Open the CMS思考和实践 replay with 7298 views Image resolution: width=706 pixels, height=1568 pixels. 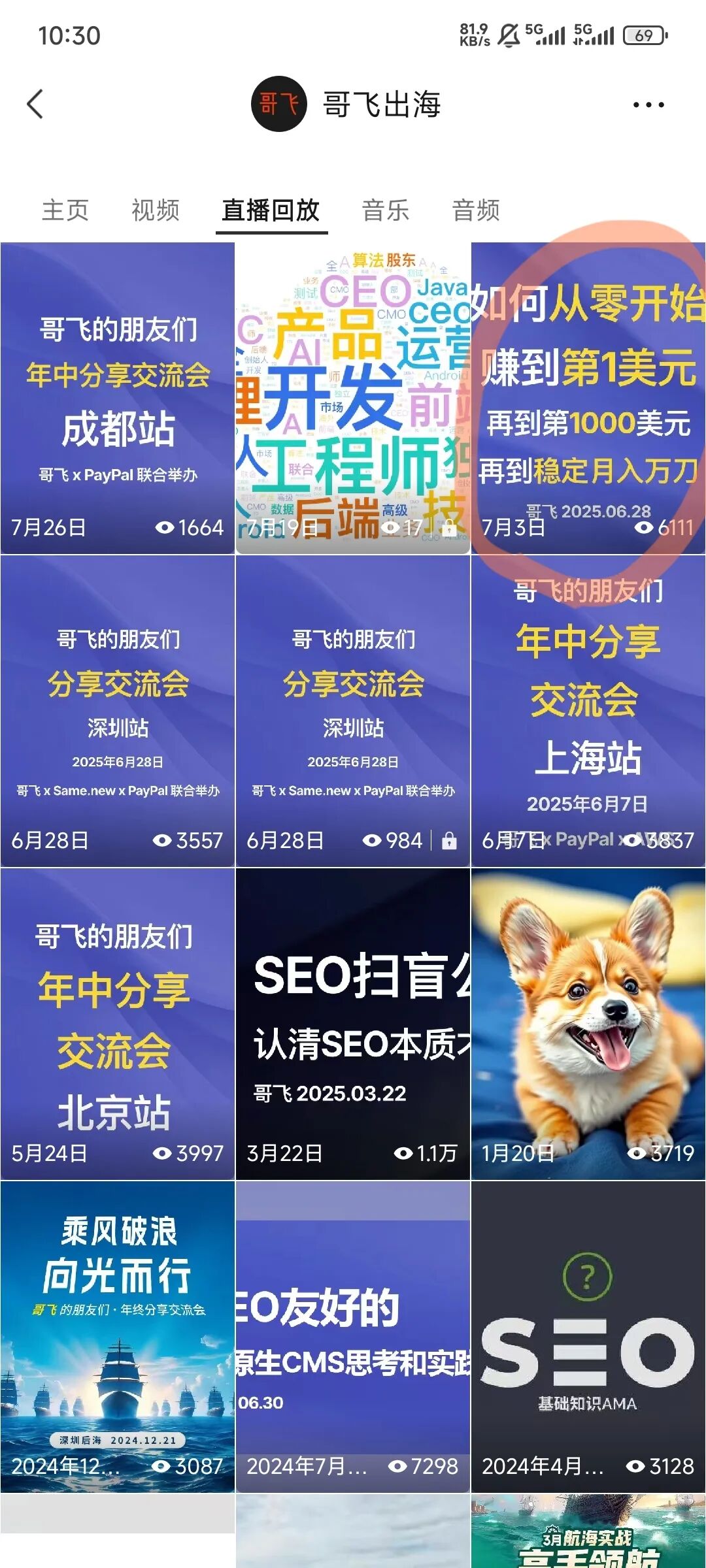(353, 1337)
